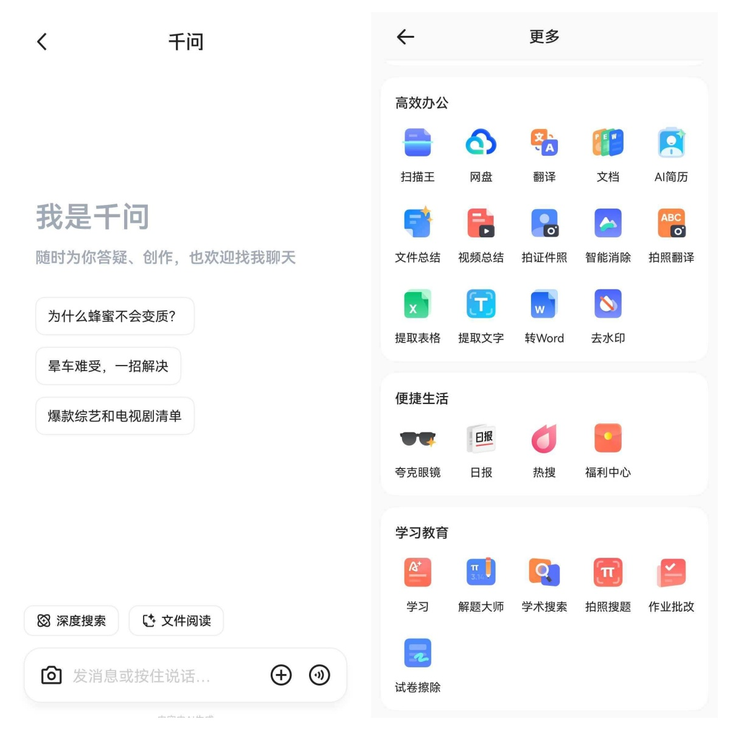Open 爆款综艺和电视剧清单 suggestion
This screenshot has width=730, height=730.
(x=114, y=416)
